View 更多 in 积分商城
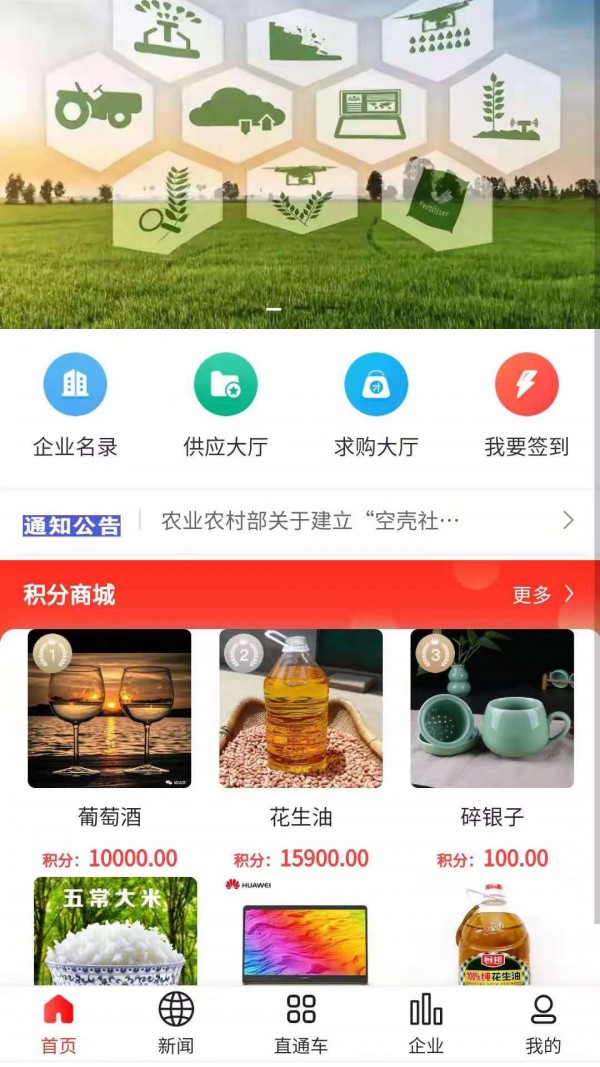The height and width of the screenshot is (1067, 600). click(543, 595)
